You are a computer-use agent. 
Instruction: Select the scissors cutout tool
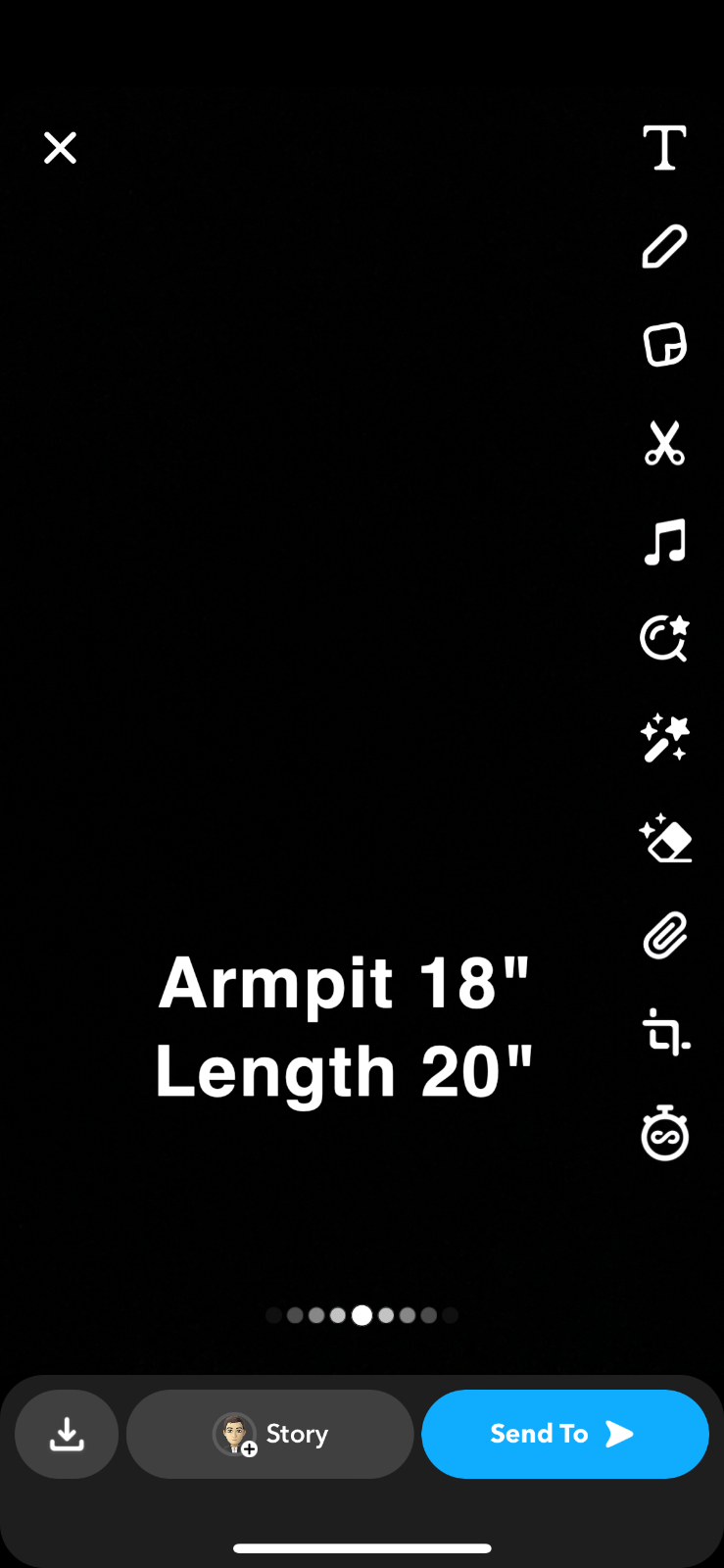coord(664,443)
